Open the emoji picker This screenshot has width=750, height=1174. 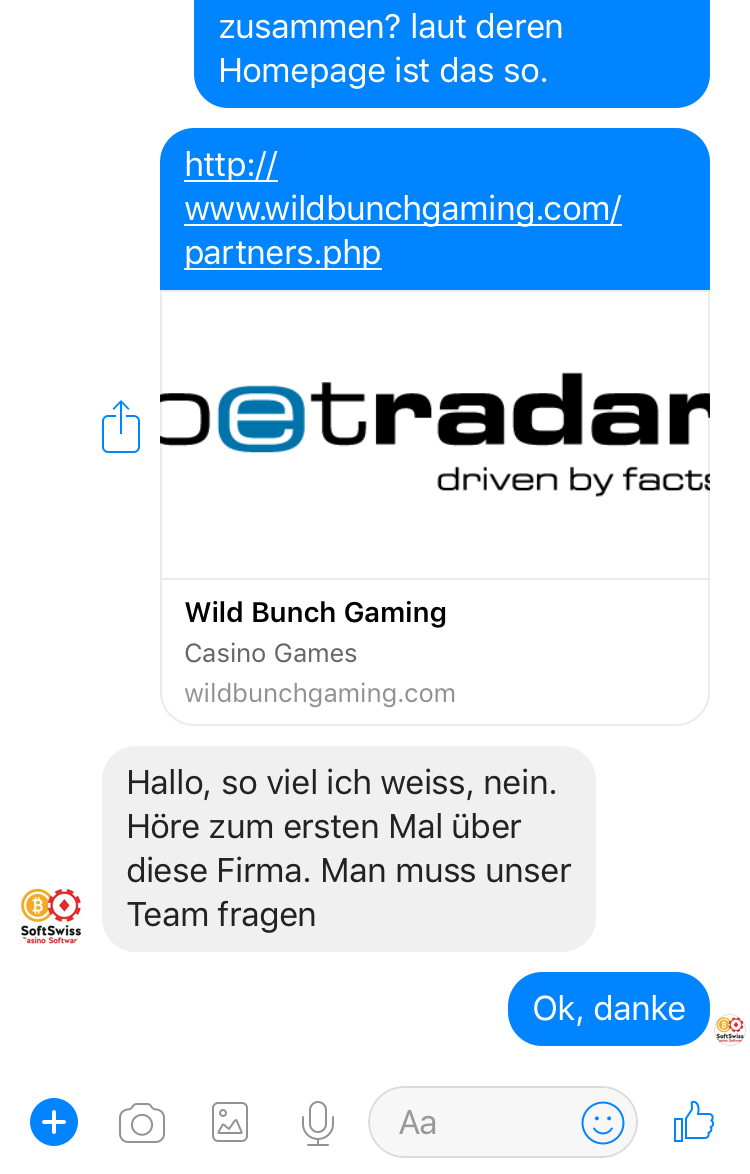click(x=603, y=1123)
